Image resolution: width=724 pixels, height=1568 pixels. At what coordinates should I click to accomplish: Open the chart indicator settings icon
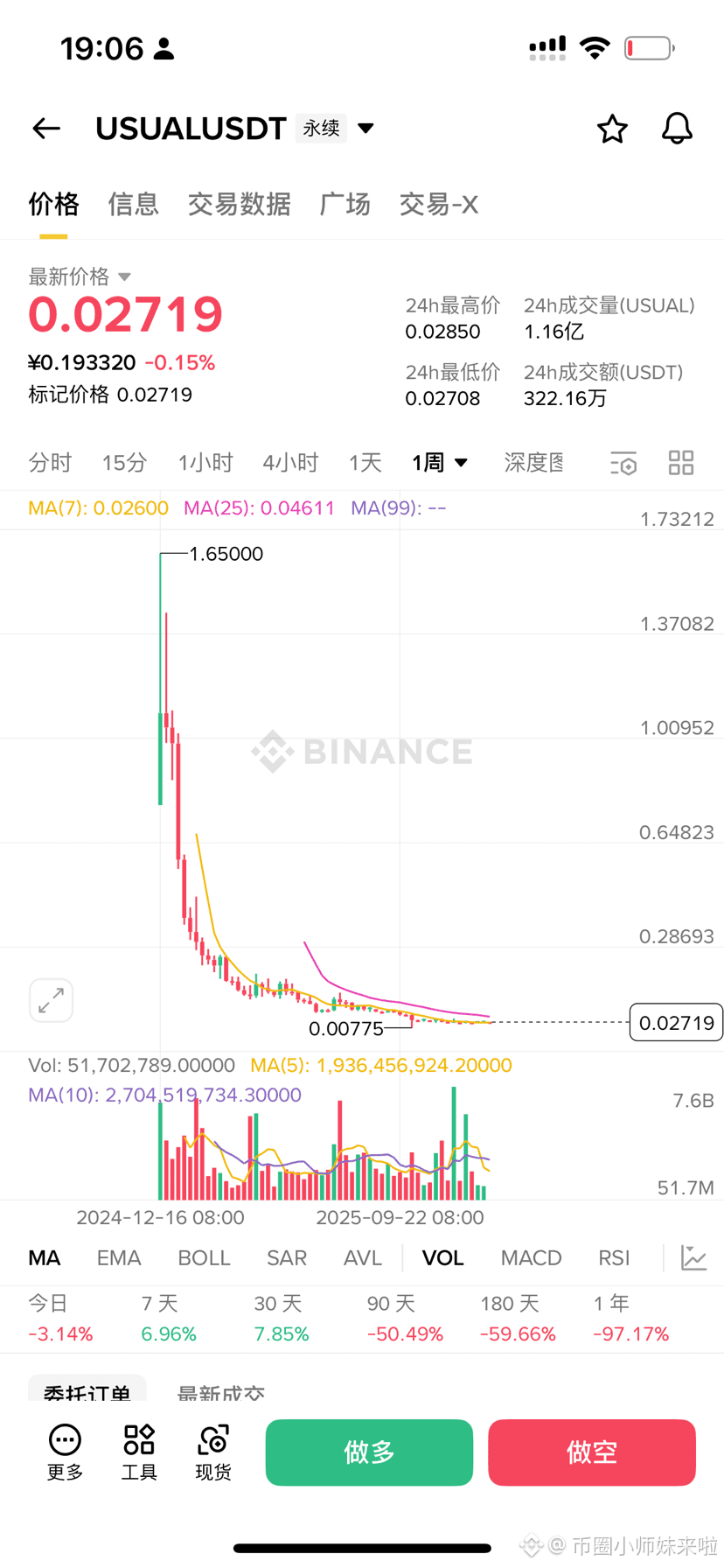tap(623, 462)
